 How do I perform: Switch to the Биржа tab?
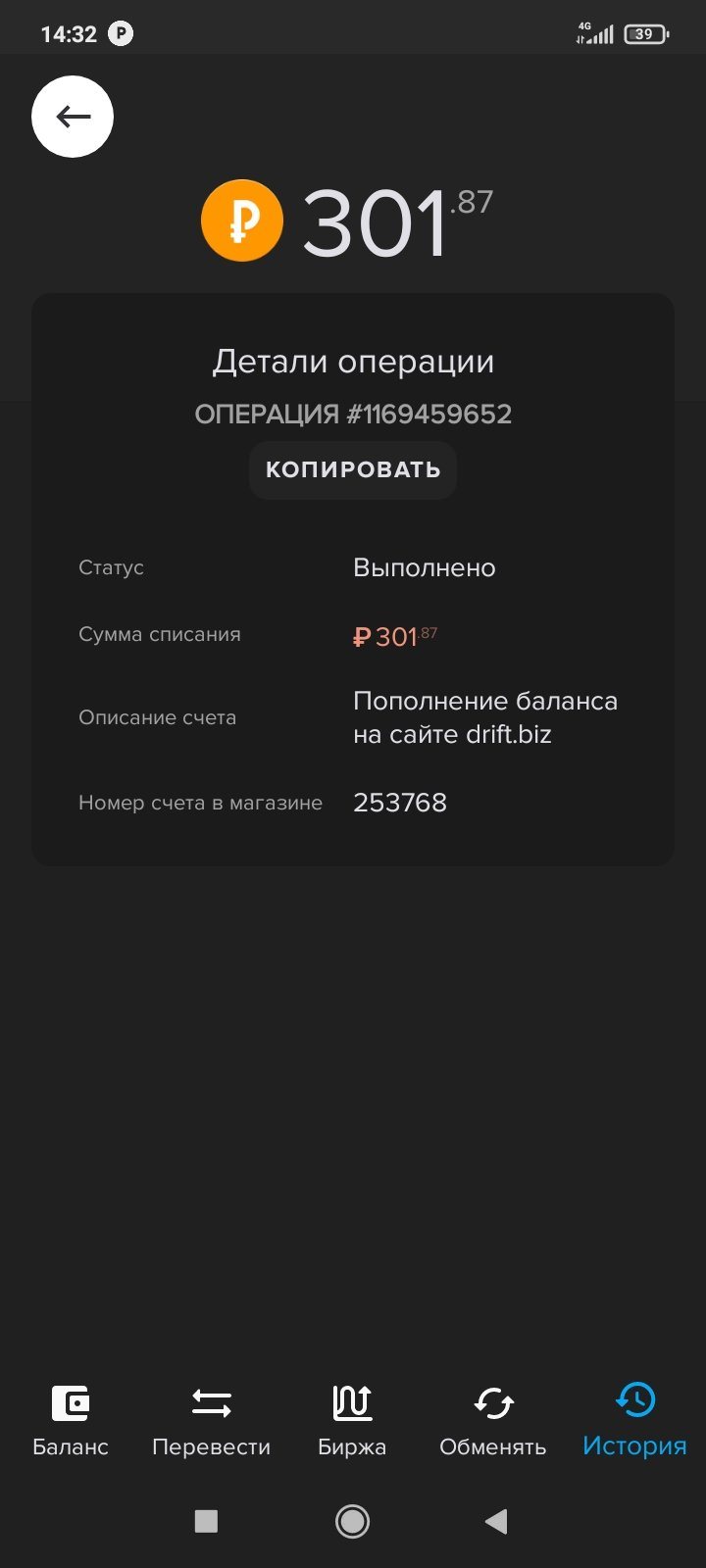click(352, 1421)
